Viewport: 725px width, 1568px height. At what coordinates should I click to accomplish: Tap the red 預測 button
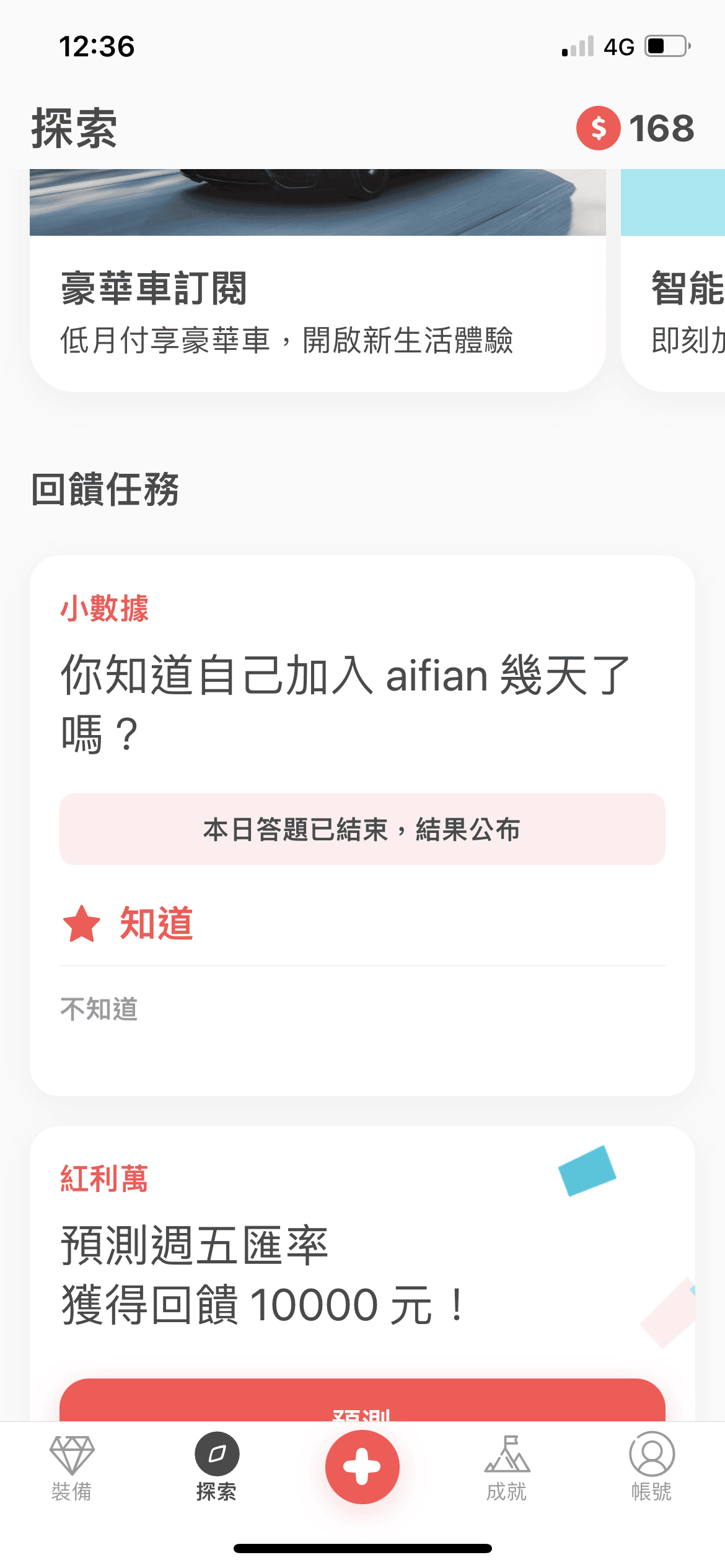pos(362,1403)
